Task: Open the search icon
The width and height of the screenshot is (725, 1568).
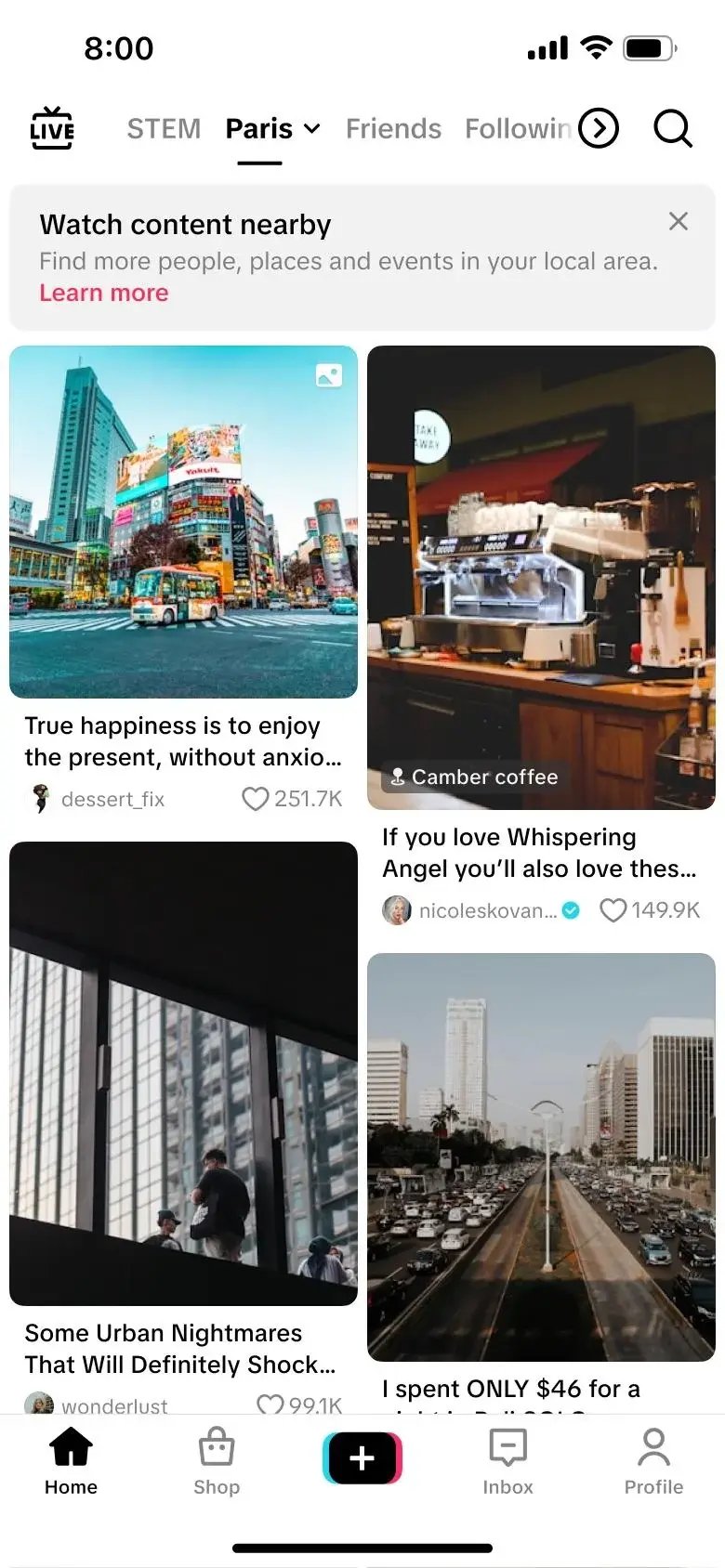Action: 672,129
